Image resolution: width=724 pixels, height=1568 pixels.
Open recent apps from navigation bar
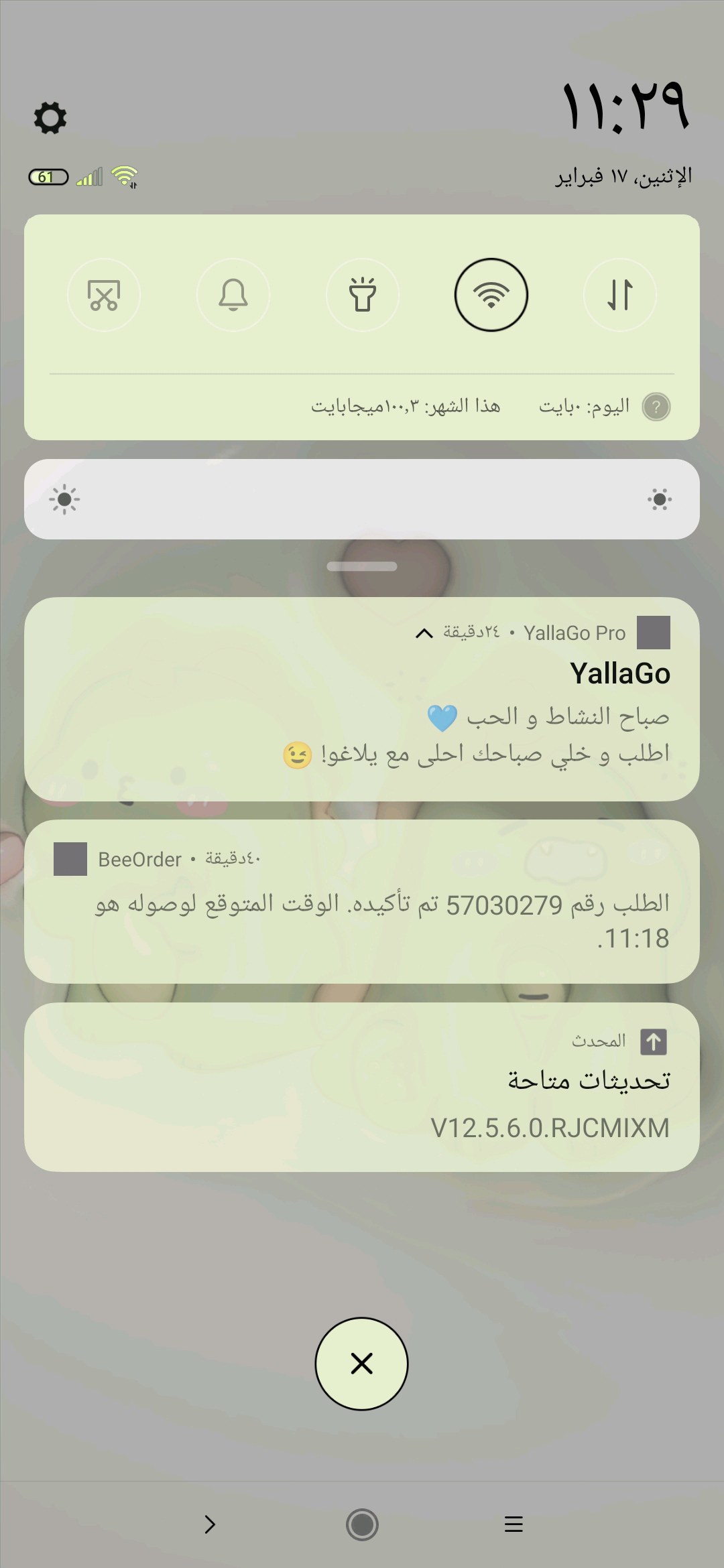[x=514, y=1524]
